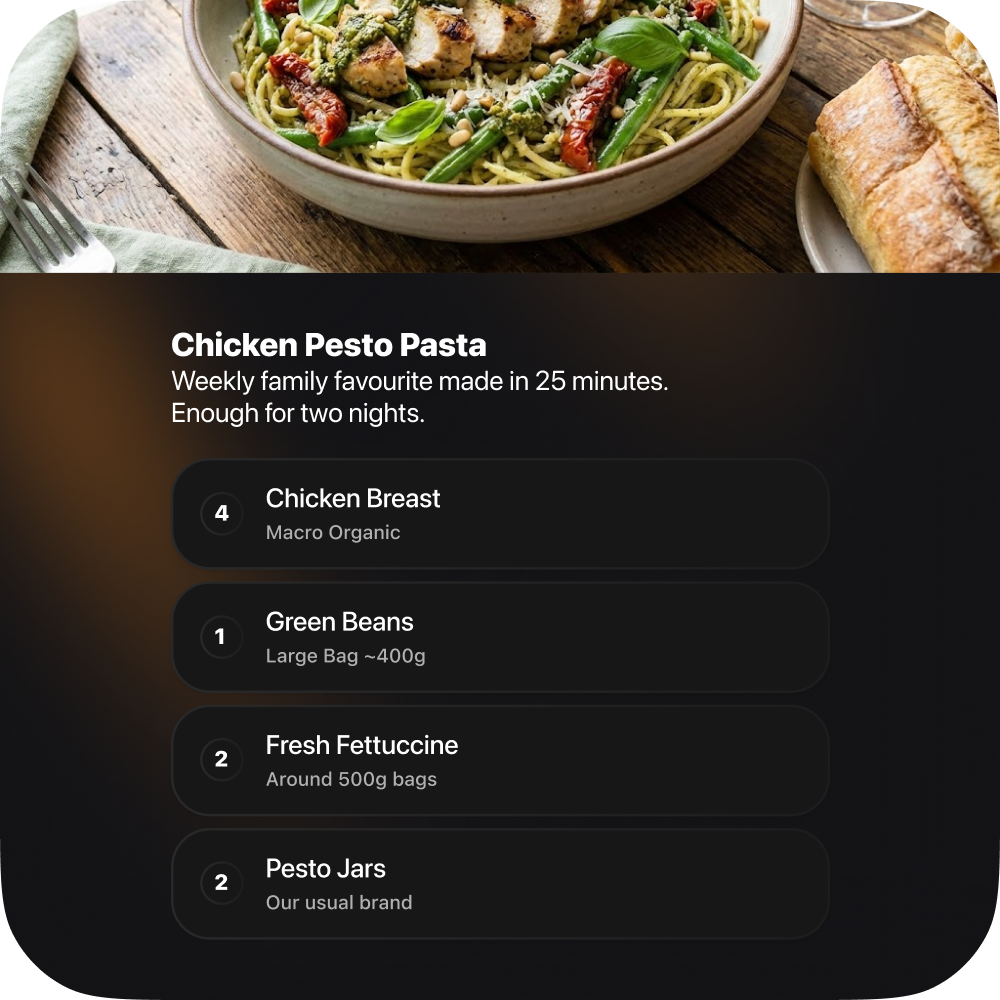1000x1000 pixels.
Task: Open the Chicken Breast ingredient row
Action: 500,514
